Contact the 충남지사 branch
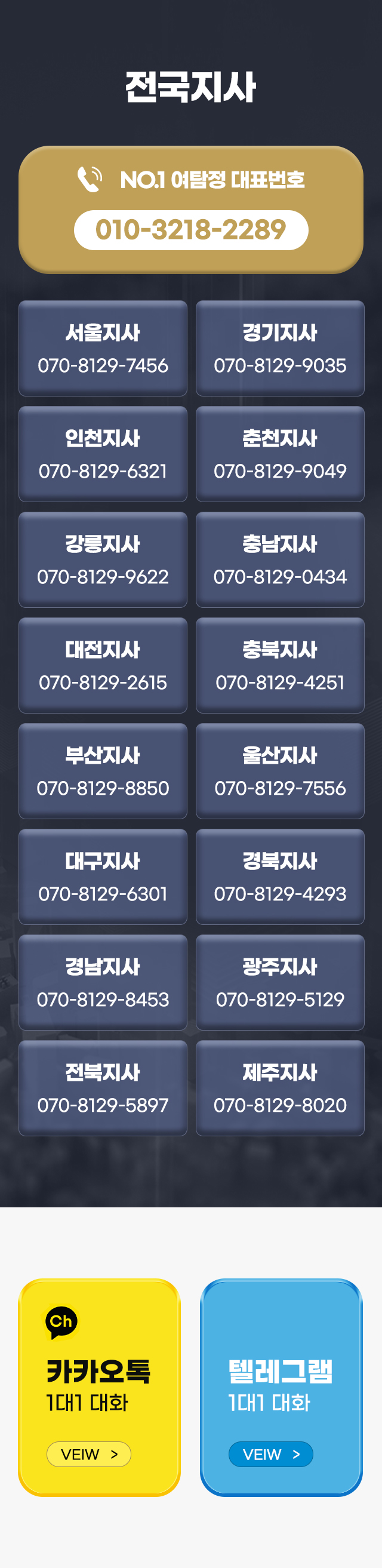Screen dimensions: 382x1568 280,559
